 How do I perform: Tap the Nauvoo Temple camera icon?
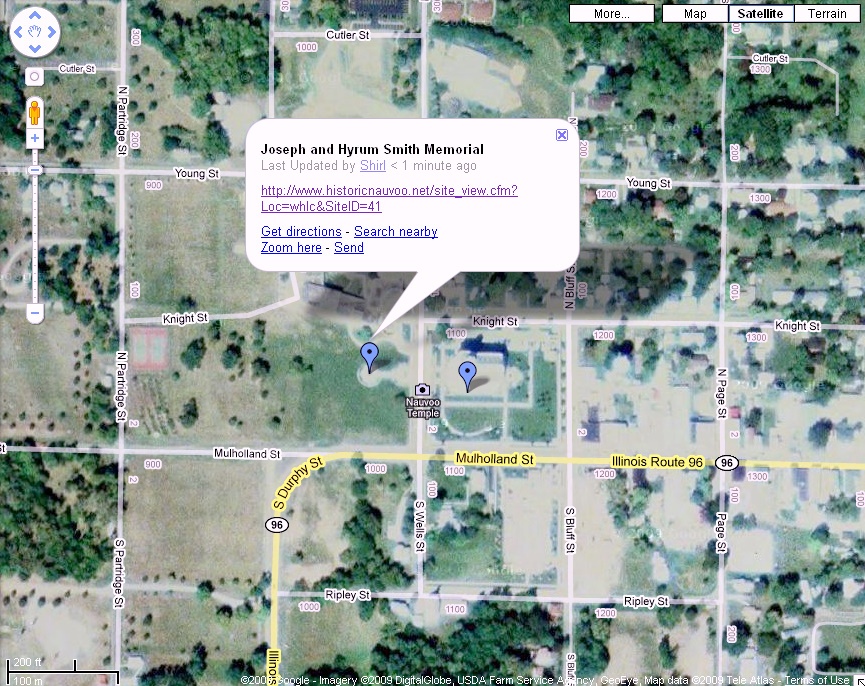423,389
